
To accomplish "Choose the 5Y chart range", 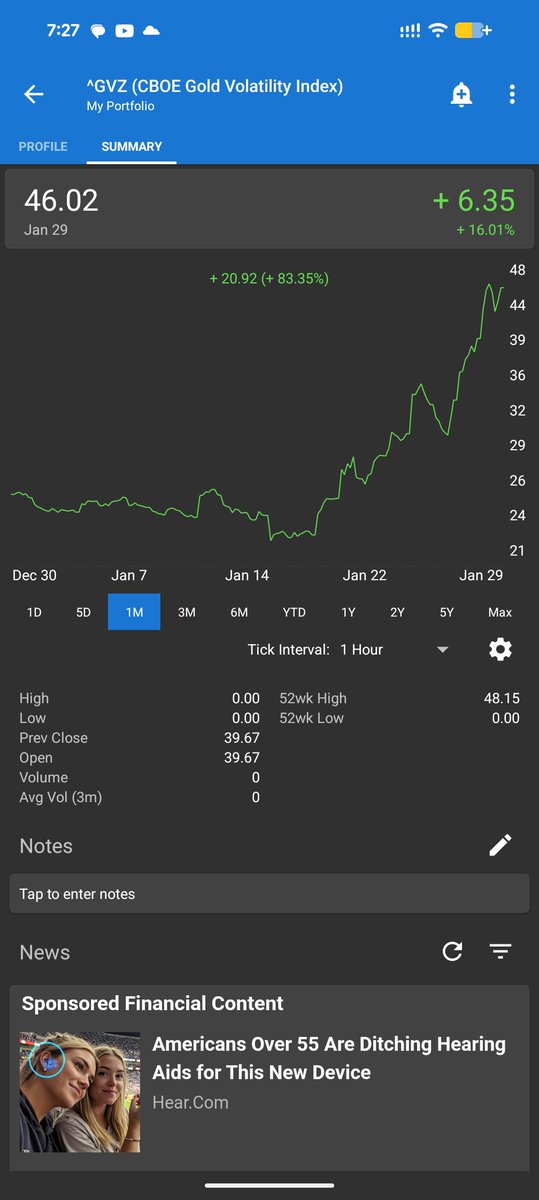I will pos(447,612).
